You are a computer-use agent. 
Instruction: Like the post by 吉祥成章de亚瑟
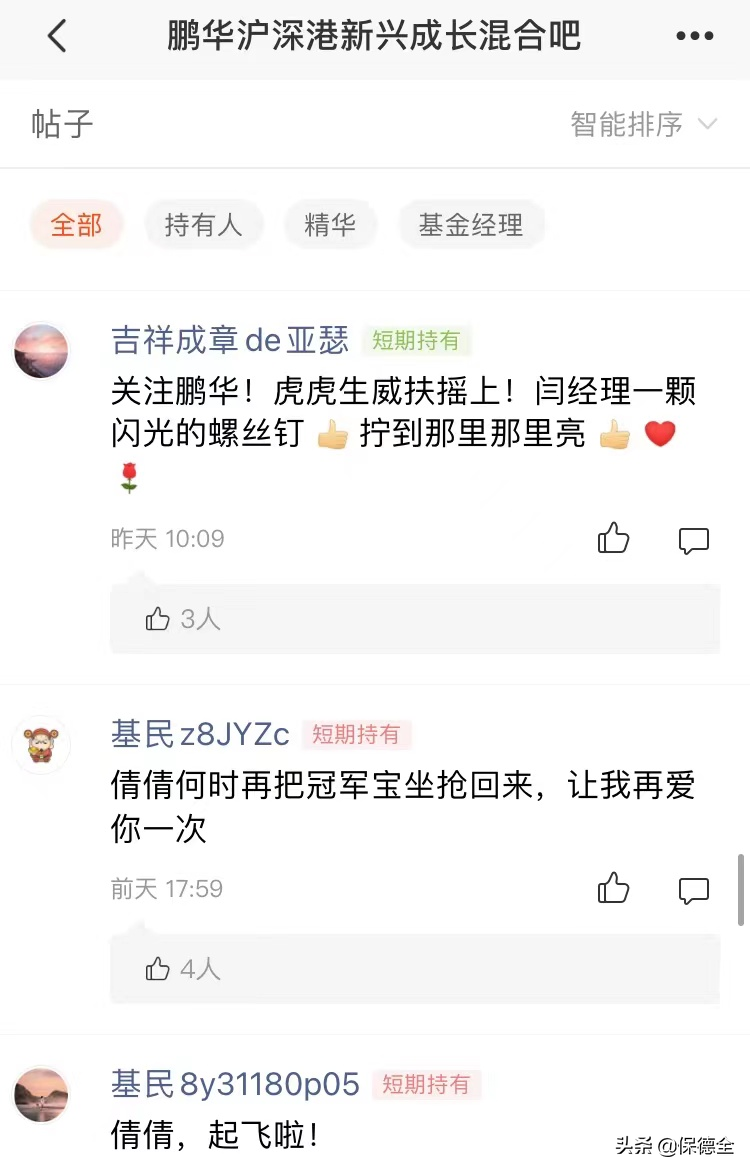click(613, 539)
